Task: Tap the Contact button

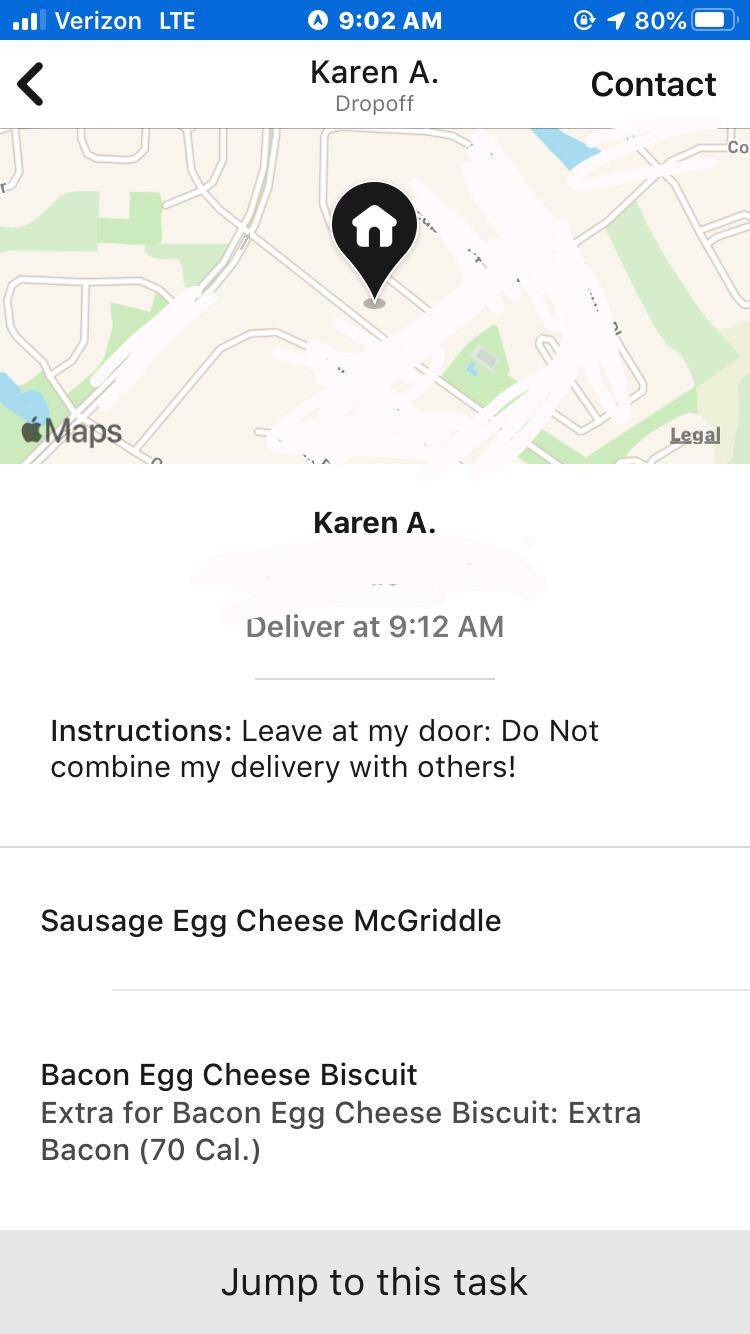Action: 653,84
